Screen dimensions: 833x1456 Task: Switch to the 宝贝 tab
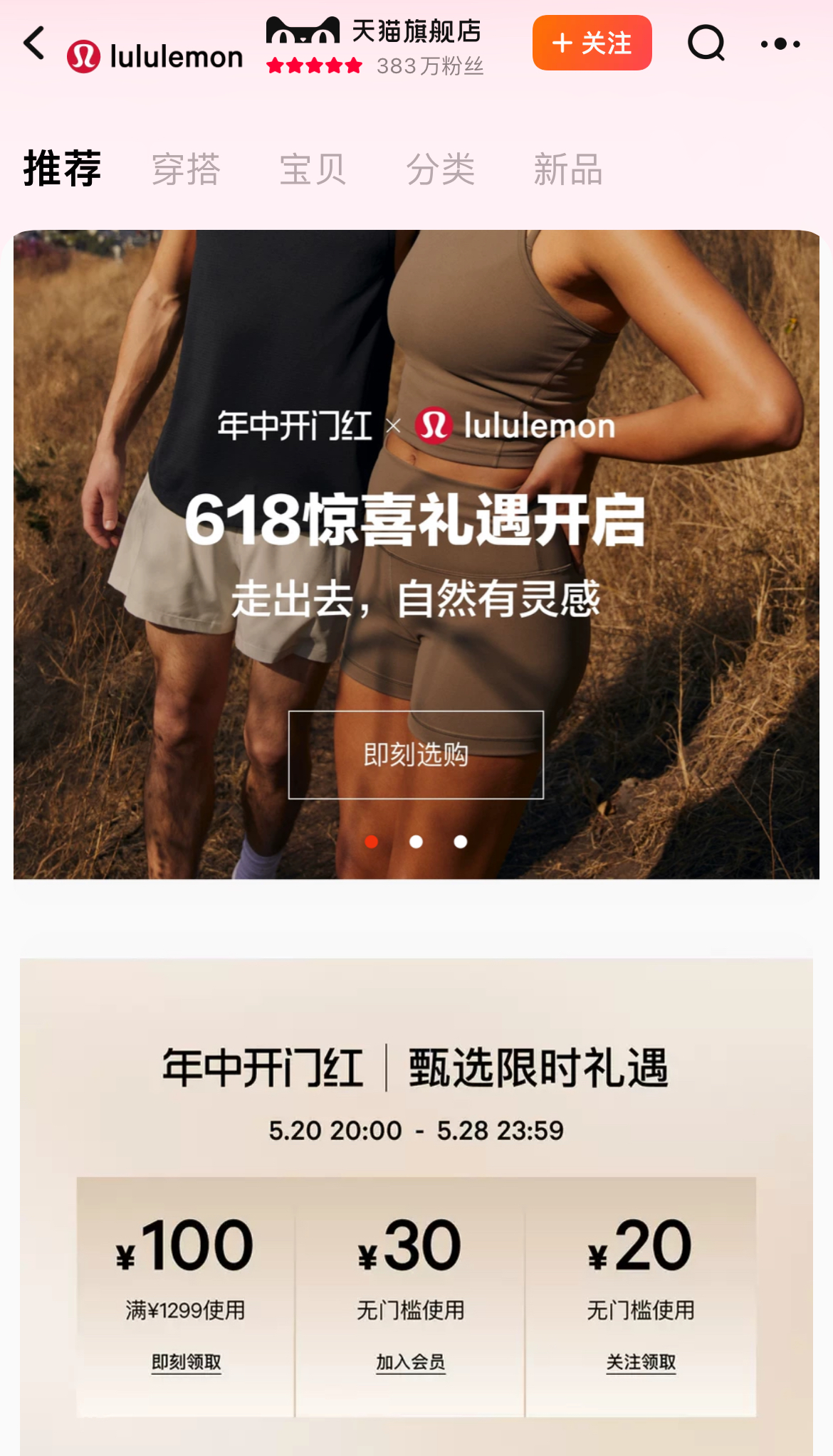(313, 168)
